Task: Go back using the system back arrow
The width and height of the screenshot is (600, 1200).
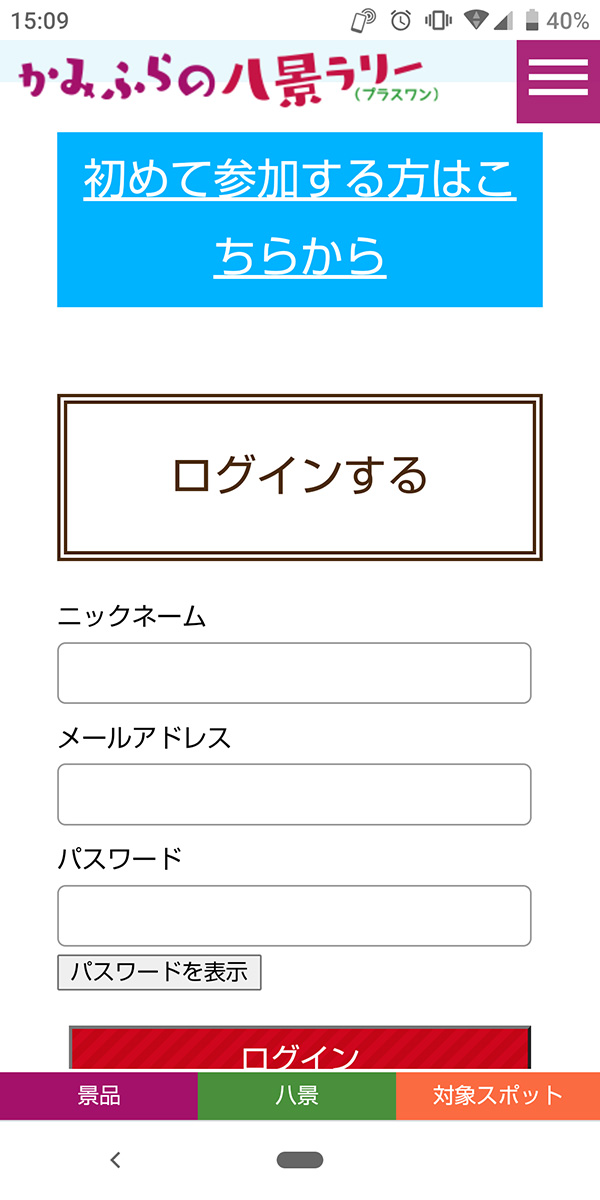Action: coord(115,1160)
